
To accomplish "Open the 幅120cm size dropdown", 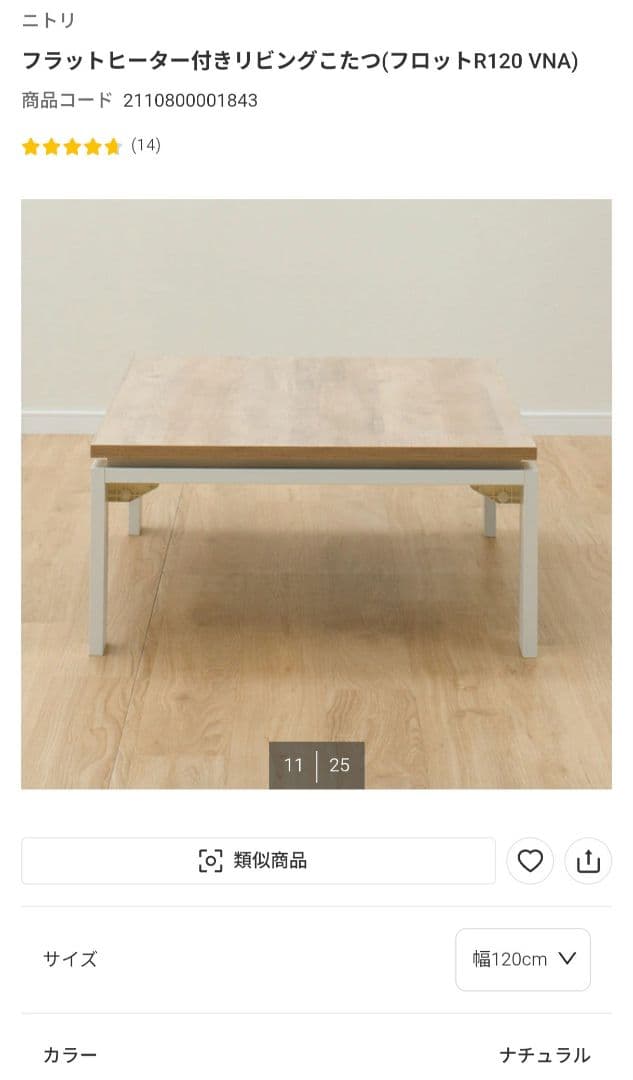I will click(x=523, y=960).
